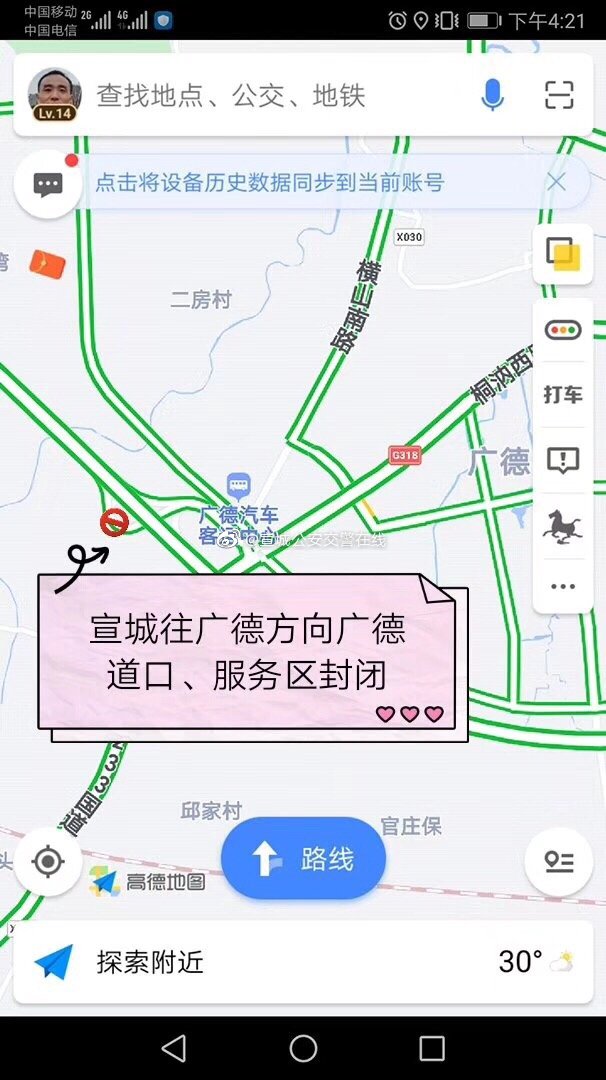
Task: Toggle the traffic light layer
Action: coord(563,329)
